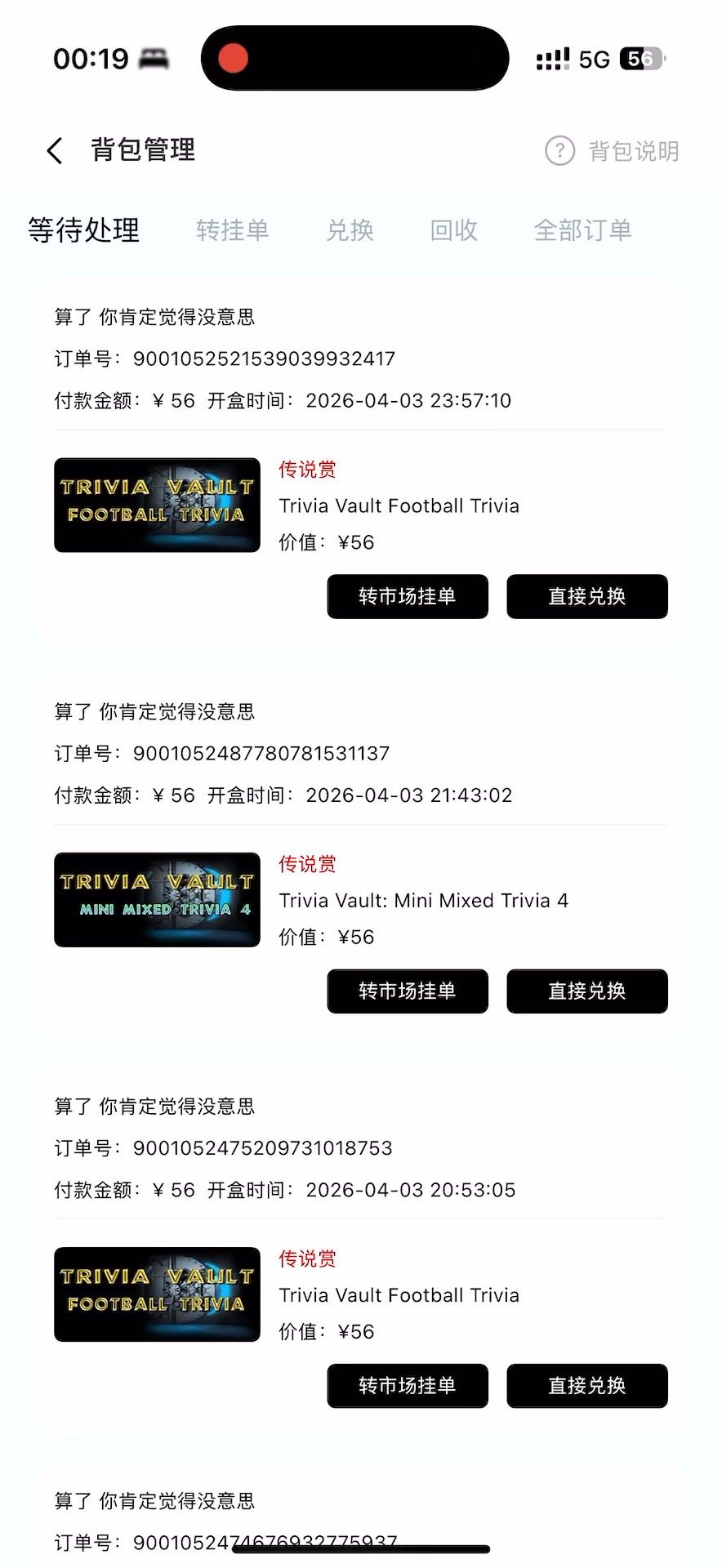The width and height of the screenshot is (722, 1568).
Task: Redeem Mini Mixed Trivia 4 with 直接兑换
Action: pyautogui.click(x=587, y=991)
